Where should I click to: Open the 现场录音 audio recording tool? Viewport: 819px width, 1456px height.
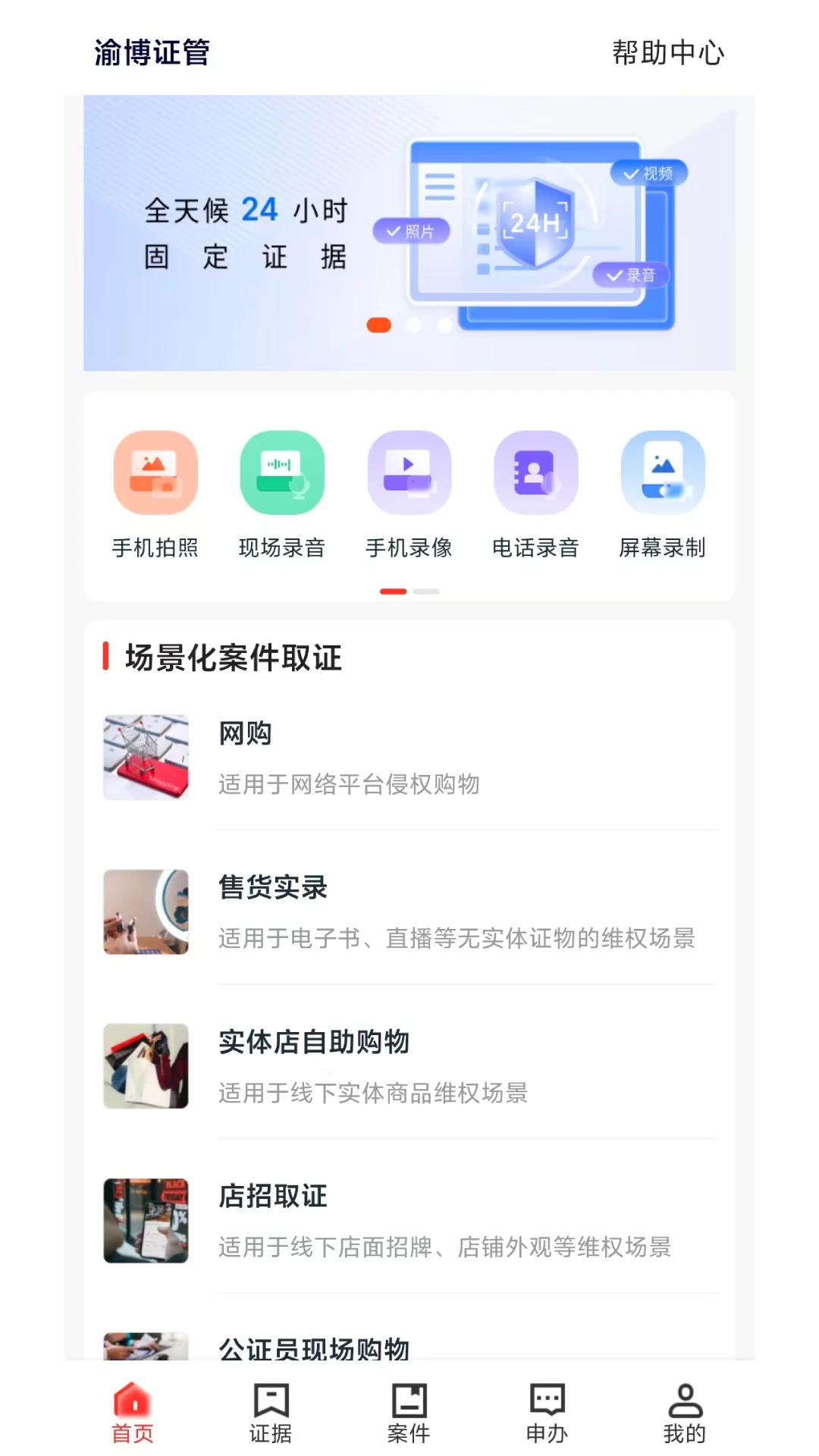coord(282,472)
